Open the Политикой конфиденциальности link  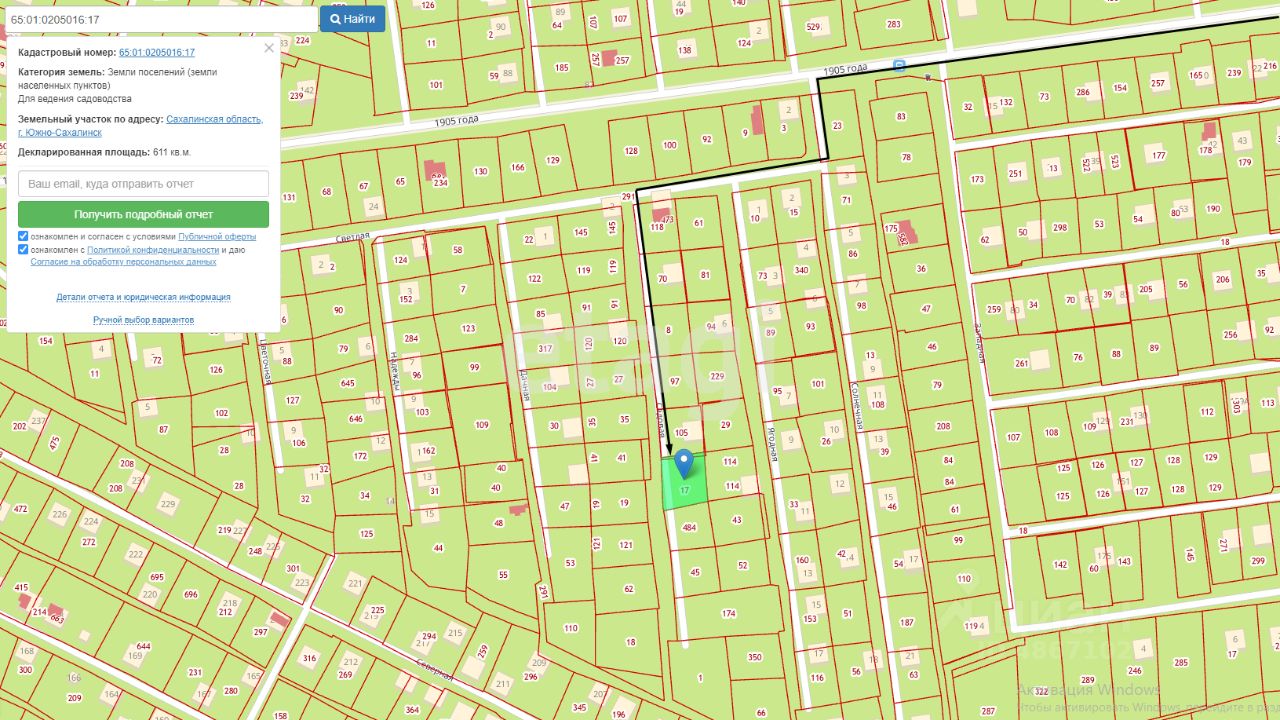pyautogui.click(x=153, y=250)
